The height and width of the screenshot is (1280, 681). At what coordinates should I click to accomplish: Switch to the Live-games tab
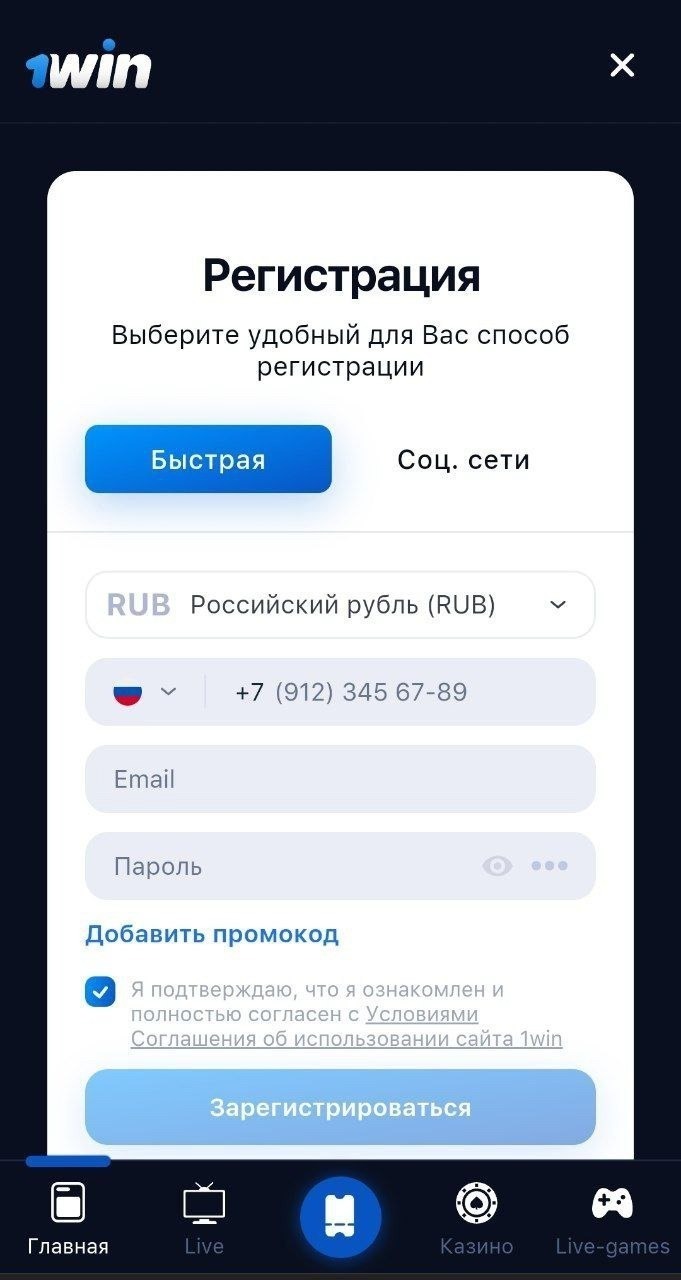[612, 1220]
